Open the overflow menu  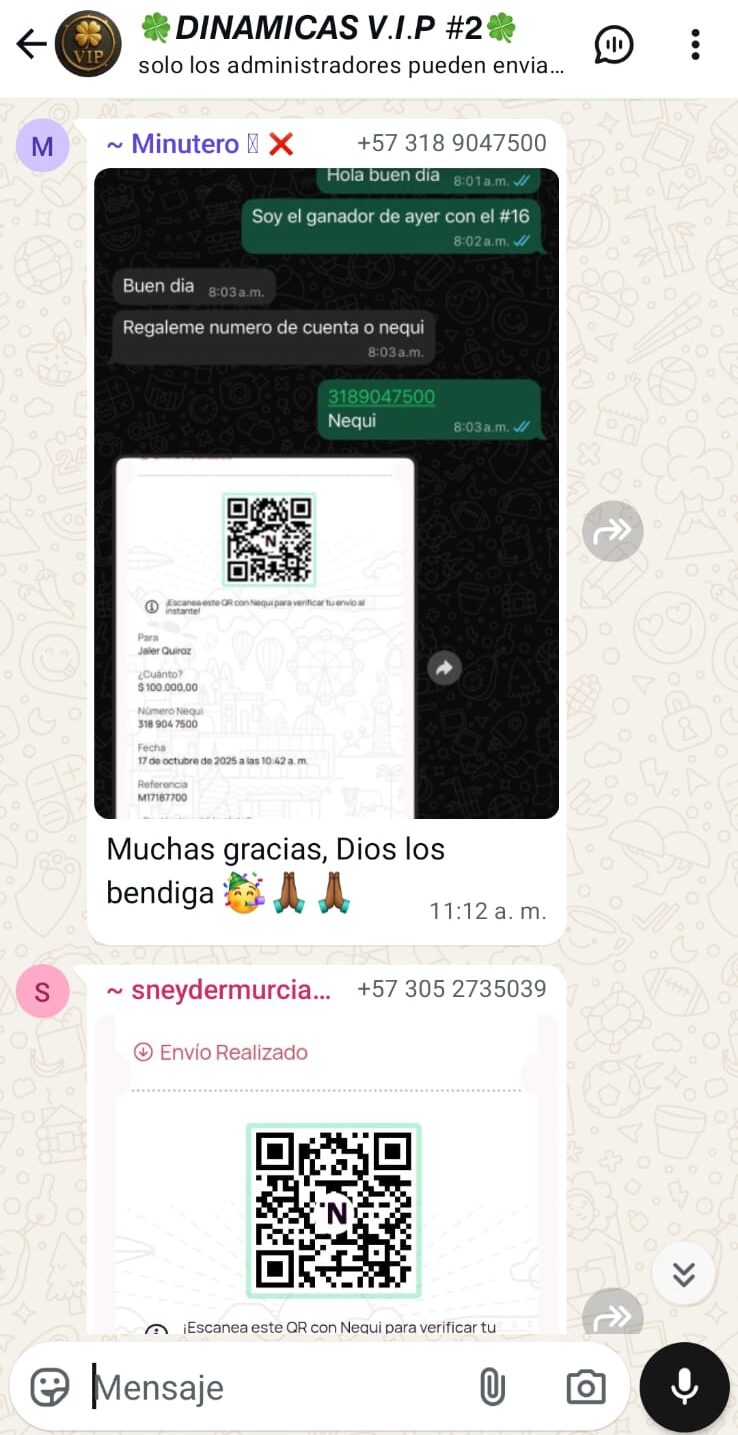(x=695, y=44)
